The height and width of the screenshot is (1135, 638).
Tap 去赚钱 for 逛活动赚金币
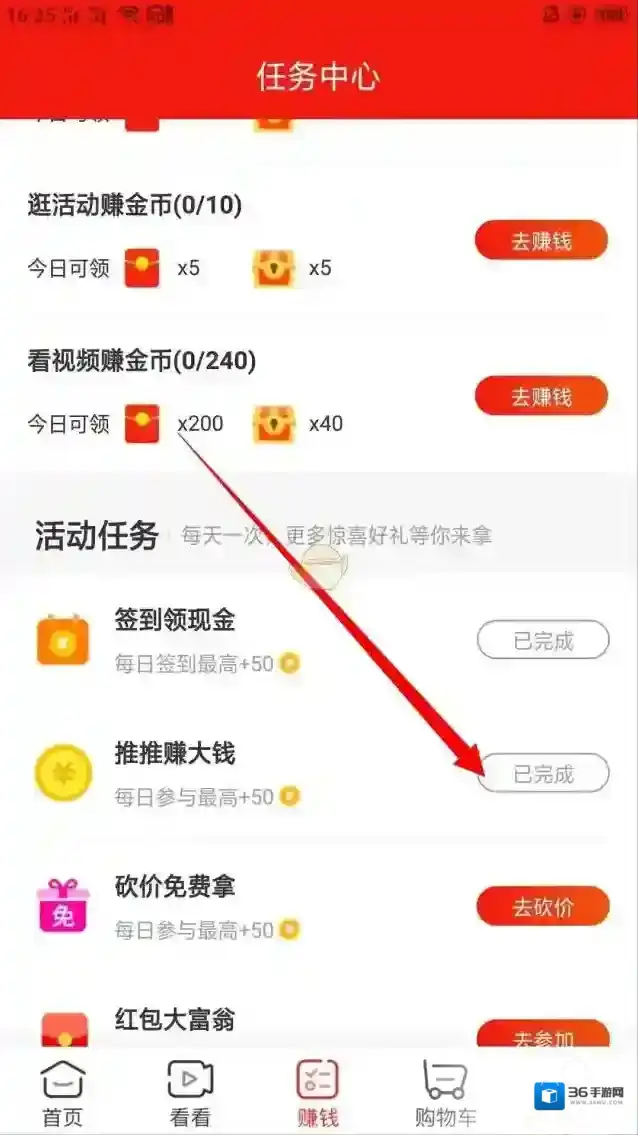pos(541,241)
